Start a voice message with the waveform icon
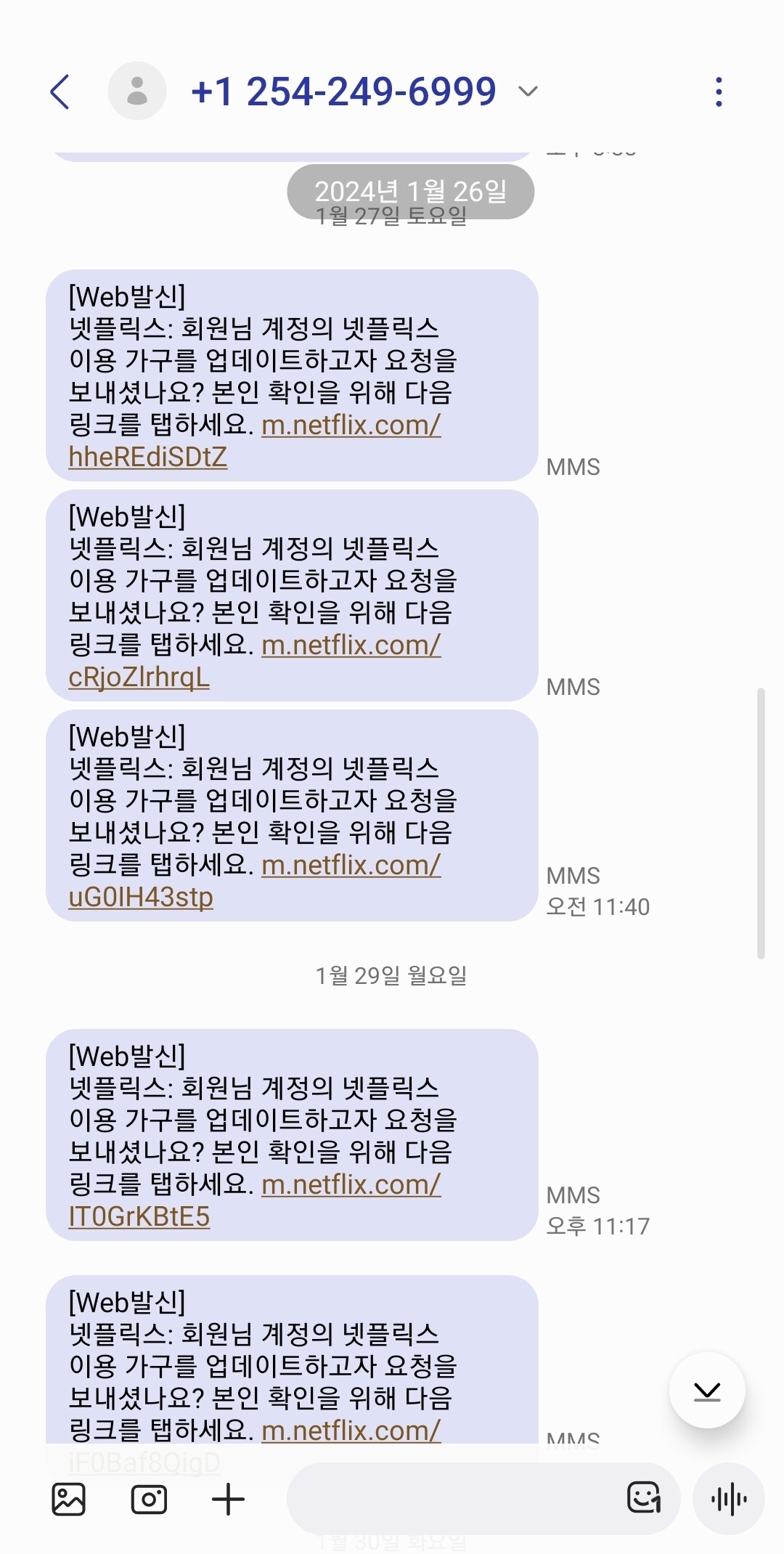This screenshot has height=1554, width=784. [x=730, y=1497]
